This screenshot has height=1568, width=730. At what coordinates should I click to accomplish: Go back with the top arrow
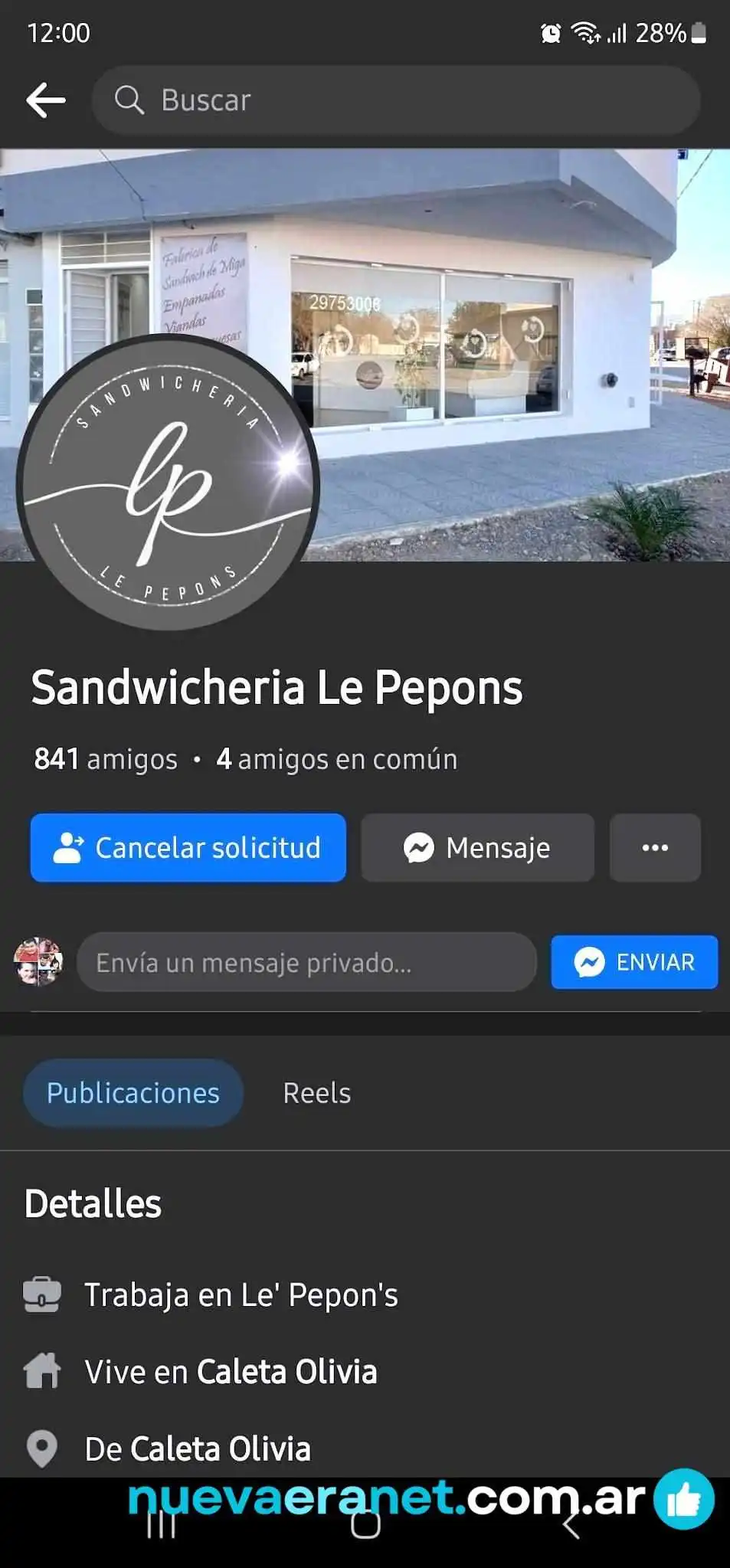coord(46,100)
